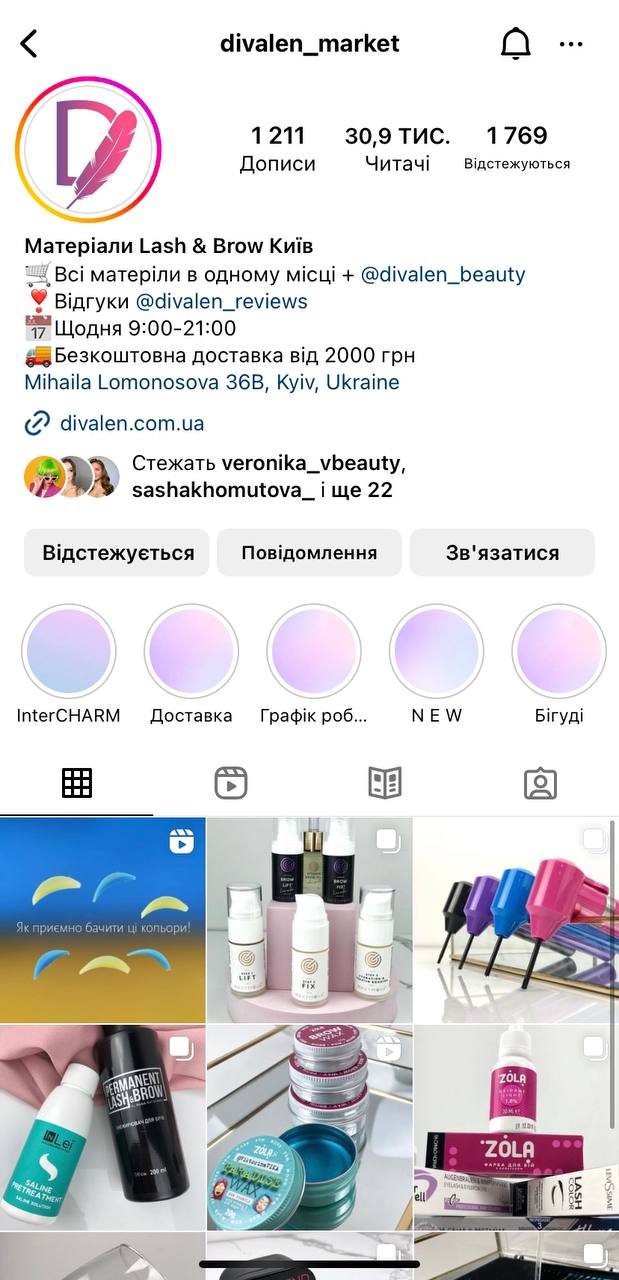The width and height of the screenshot is (619, 1280).
Task: Open the @divalen_beauty mention link
Action: pyautogui.click(x=442, y=274)
